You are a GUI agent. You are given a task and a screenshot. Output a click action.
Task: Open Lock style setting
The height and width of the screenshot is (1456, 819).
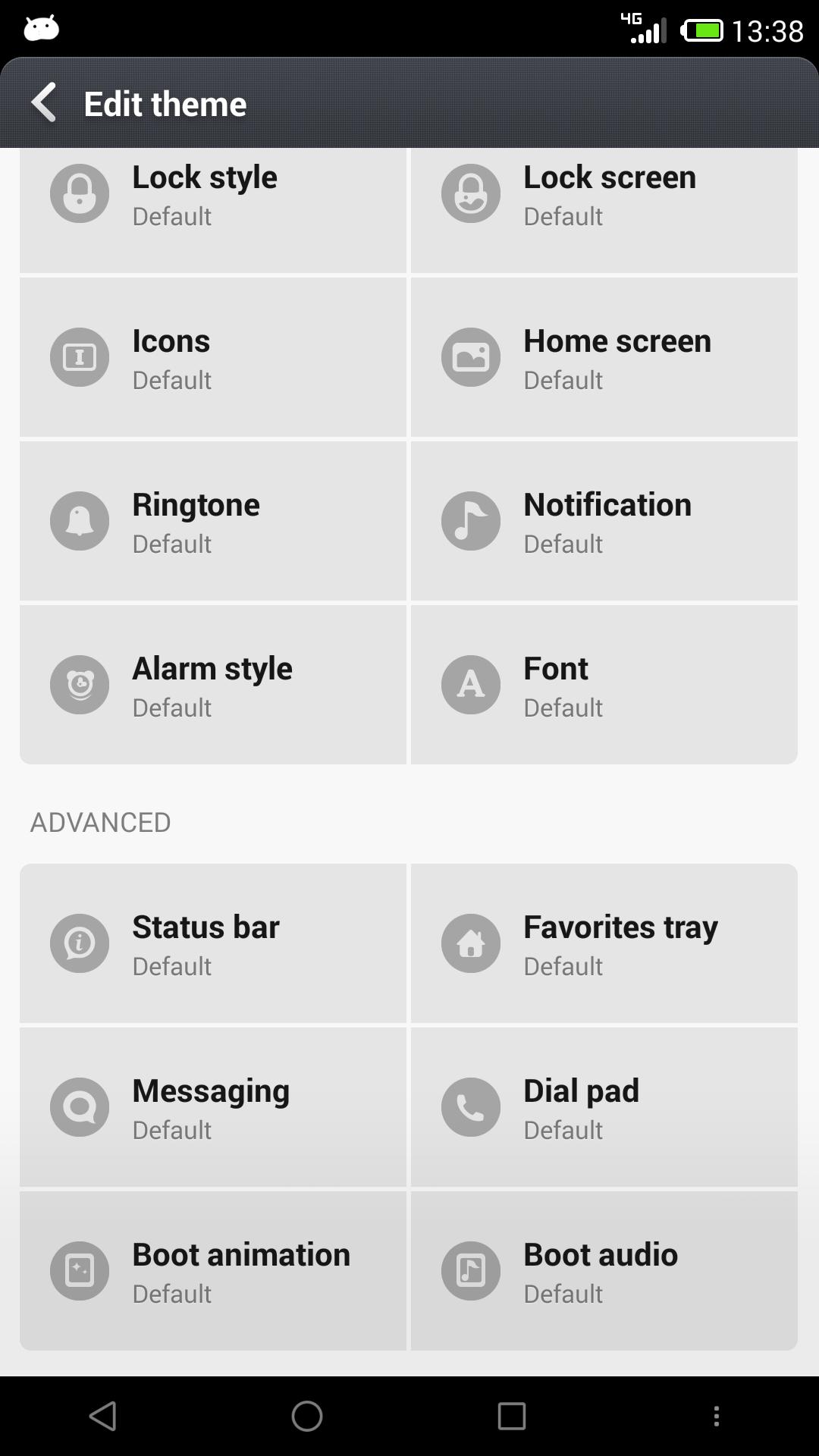point(213,210)
